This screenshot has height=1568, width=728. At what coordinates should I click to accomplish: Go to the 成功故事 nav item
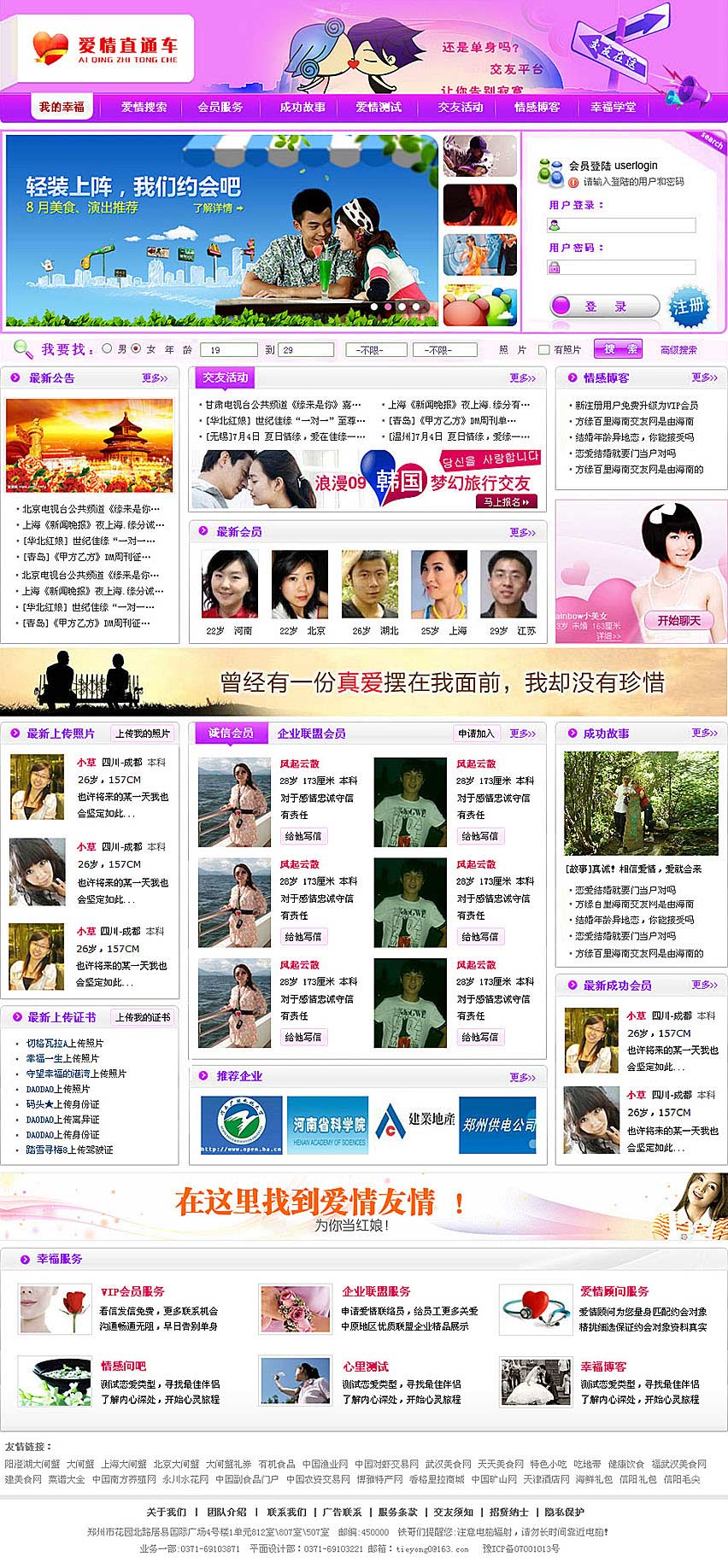[x=302, y=107]
